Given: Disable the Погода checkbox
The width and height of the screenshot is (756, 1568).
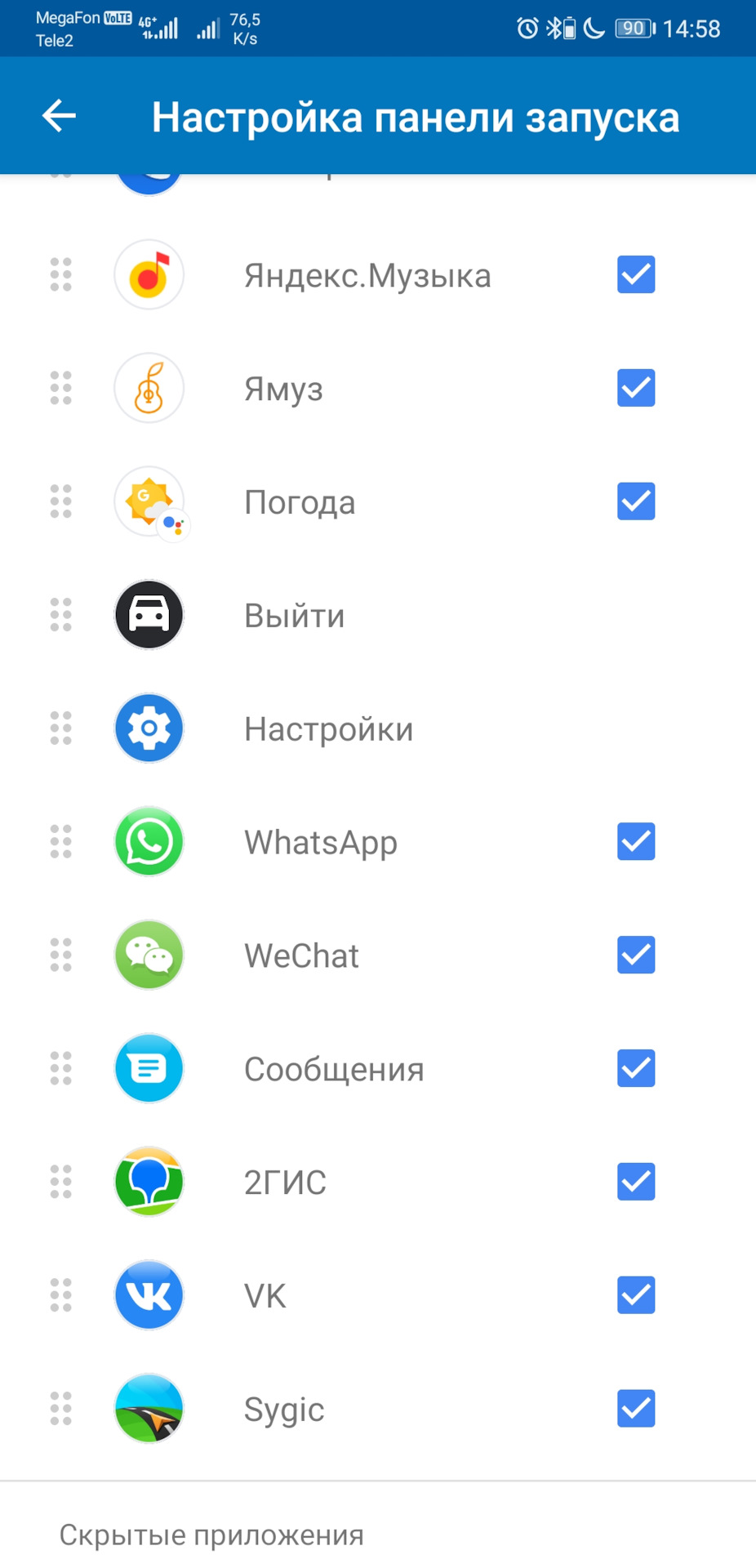Looking at the screenshot, I should click(x=636, y=501).
